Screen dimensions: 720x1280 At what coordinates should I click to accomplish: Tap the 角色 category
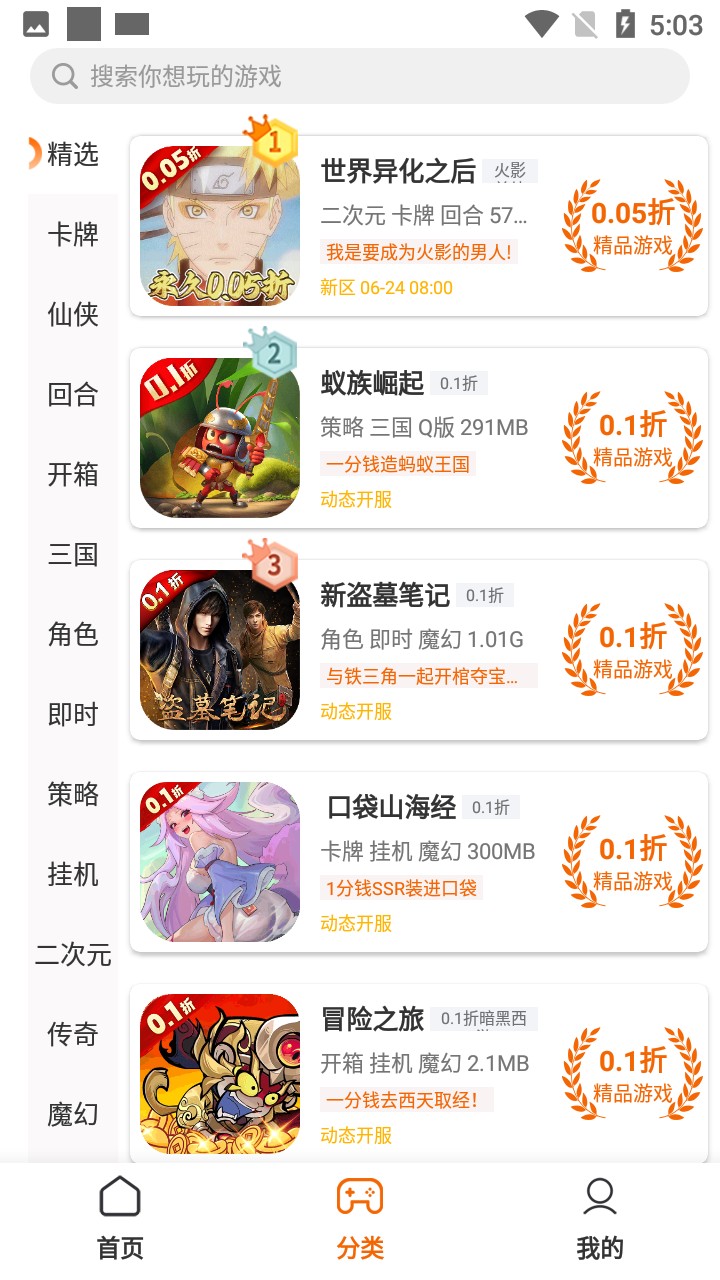pyautogui.click(x=73, y=635)
